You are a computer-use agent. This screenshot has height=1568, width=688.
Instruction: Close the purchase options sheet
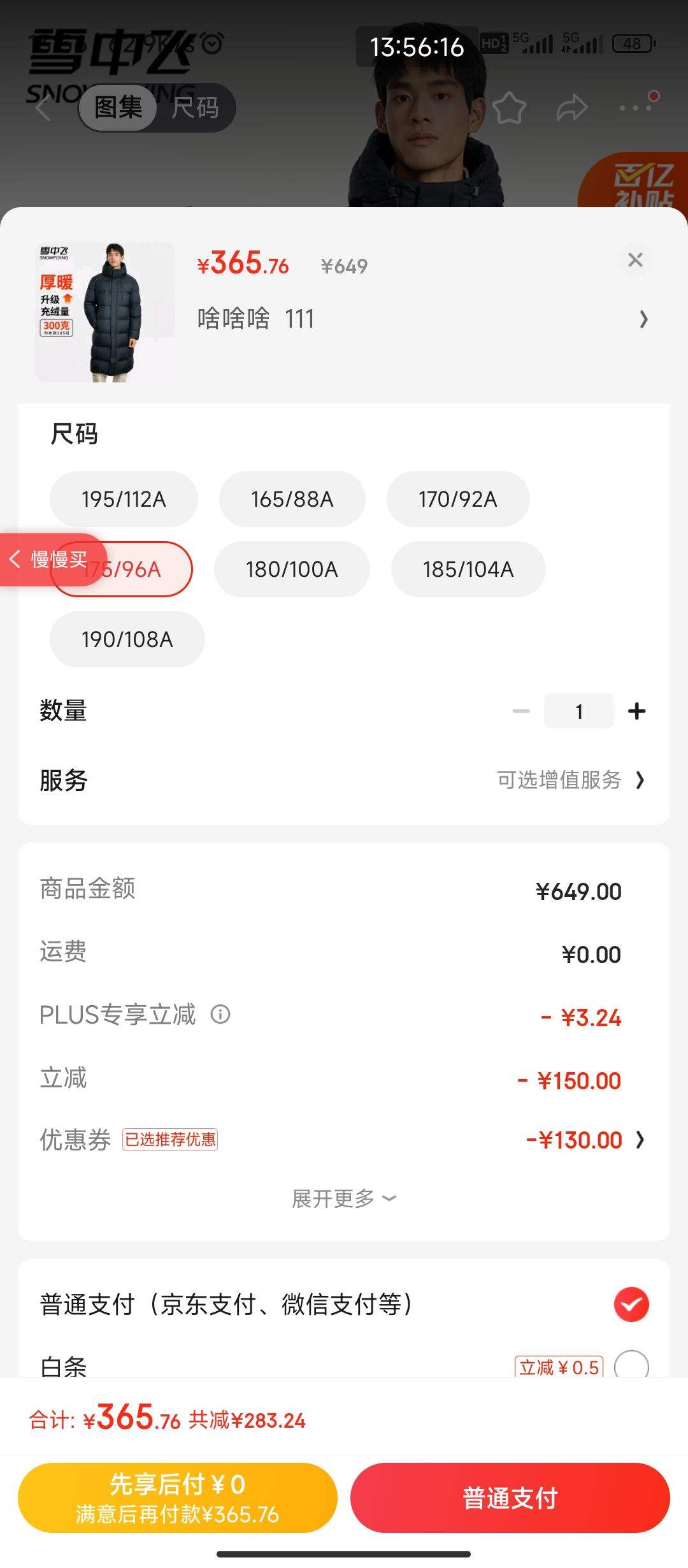pos(635,260)
